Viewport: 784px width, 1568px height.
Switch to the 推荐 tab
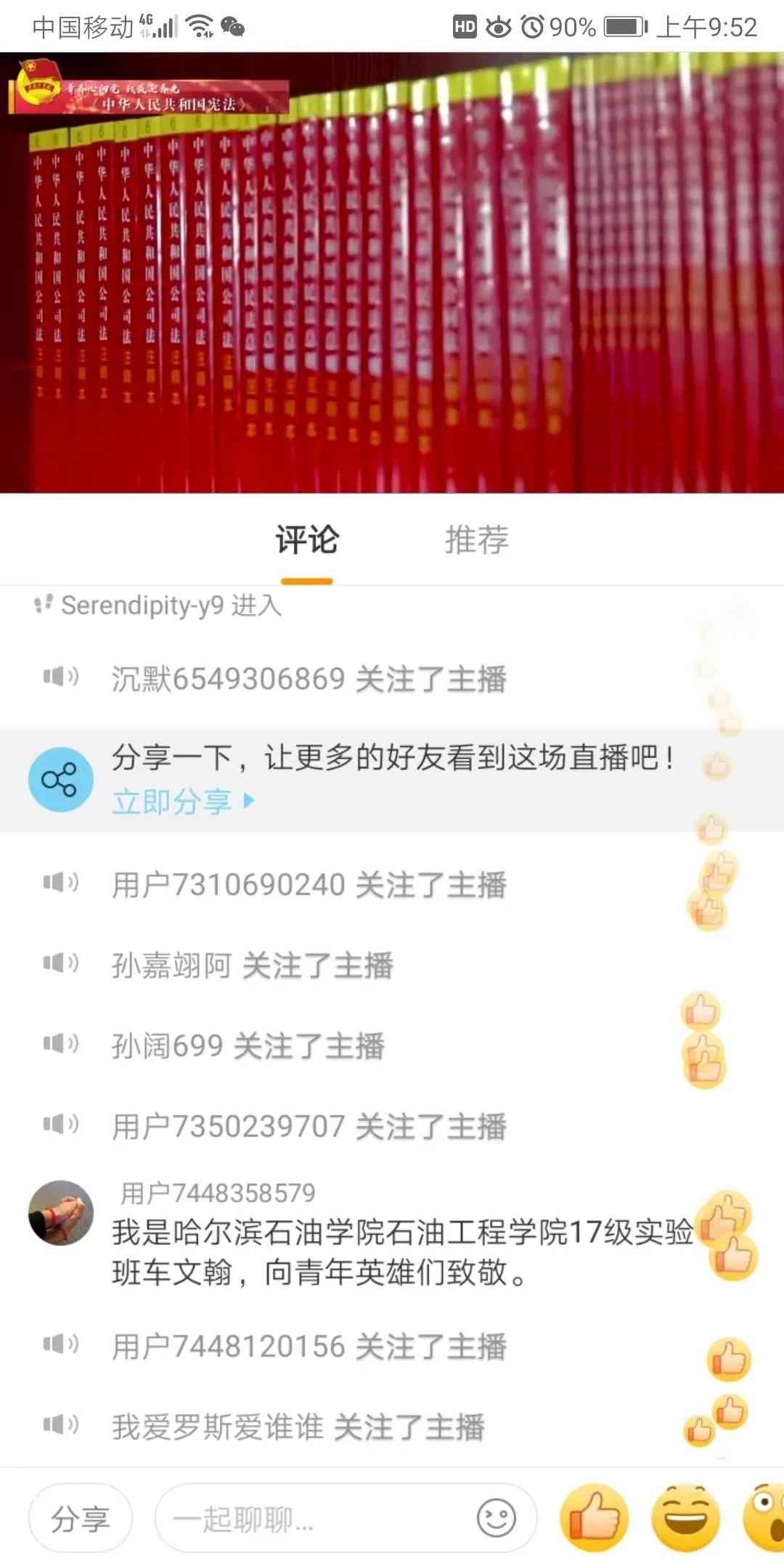[x=476, y=541]
